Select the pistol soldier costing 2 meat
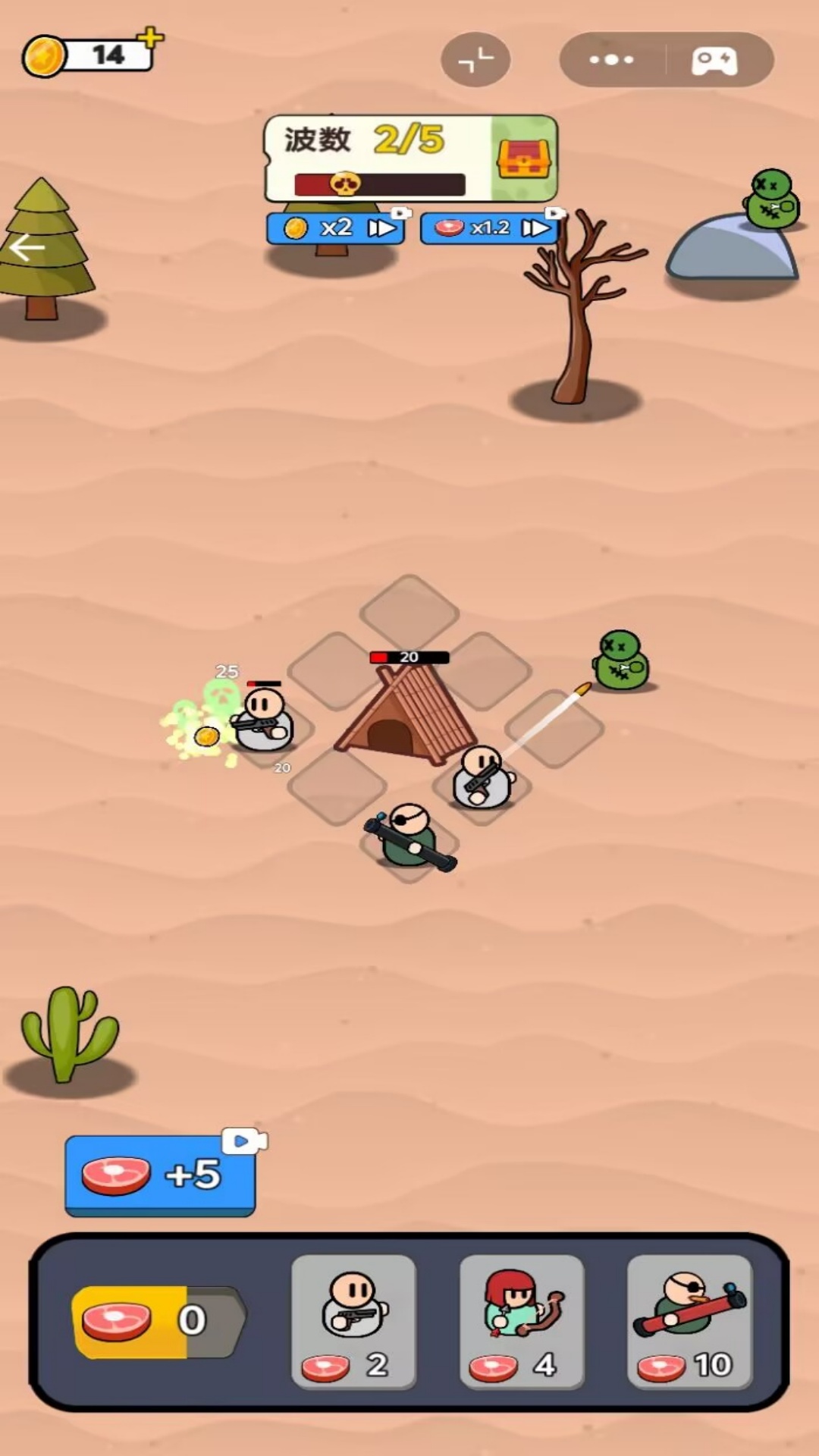819x1456 pixels. pyautogui.click(x=354, y=1321)
